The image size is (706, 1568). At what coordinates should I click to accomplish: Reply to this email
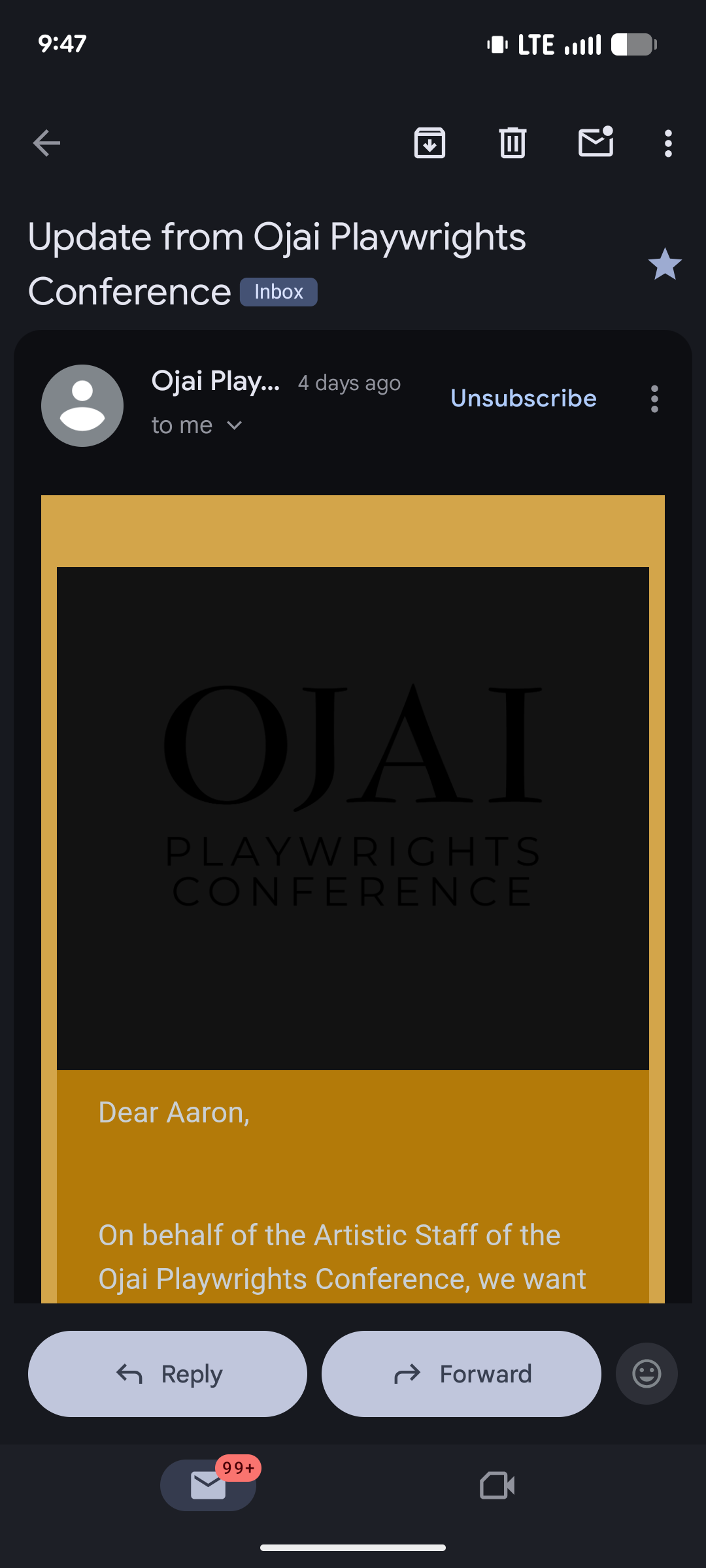[x=167, y=1374]
